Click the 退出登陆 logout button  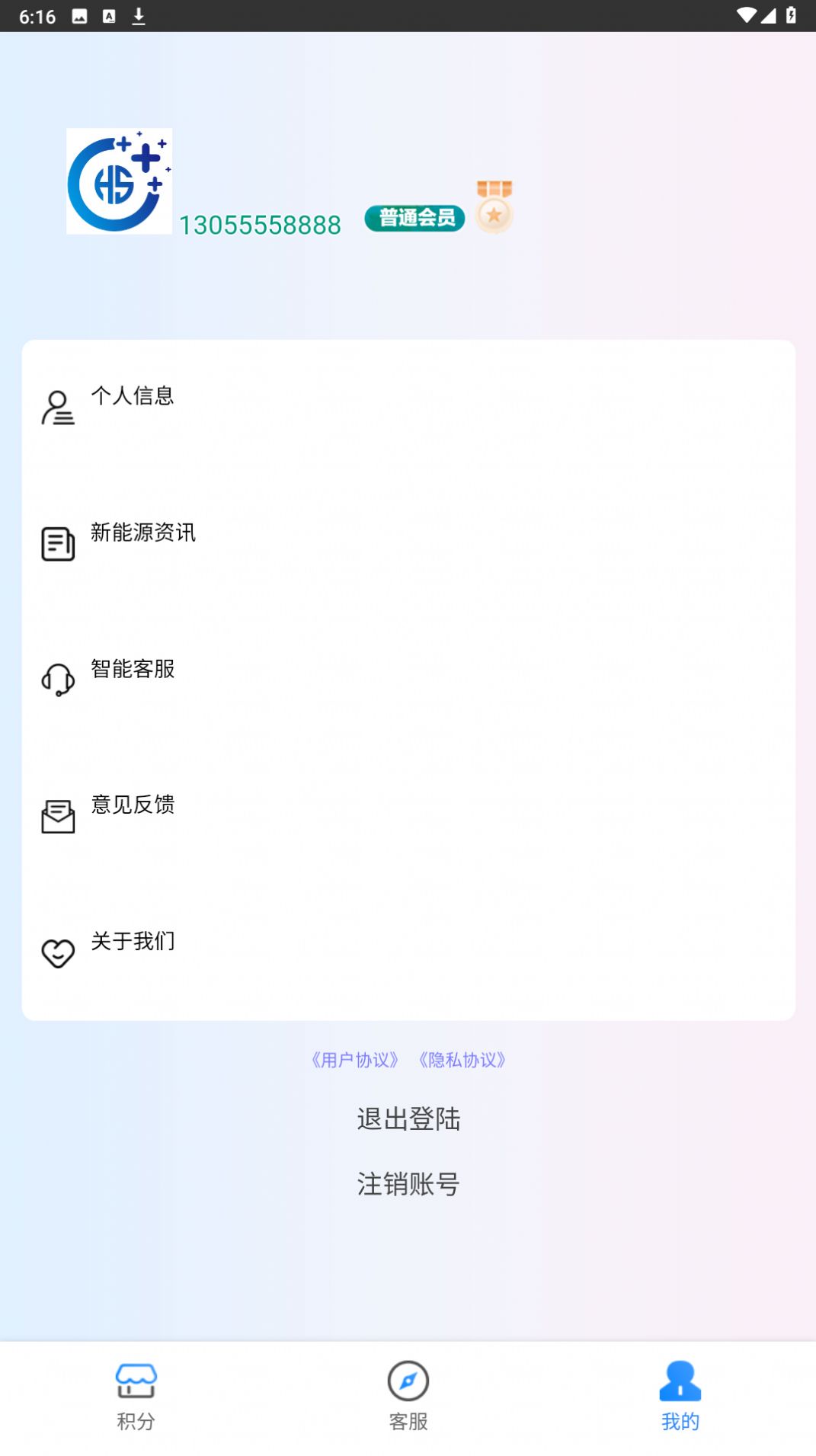[x=408, y=1120]
